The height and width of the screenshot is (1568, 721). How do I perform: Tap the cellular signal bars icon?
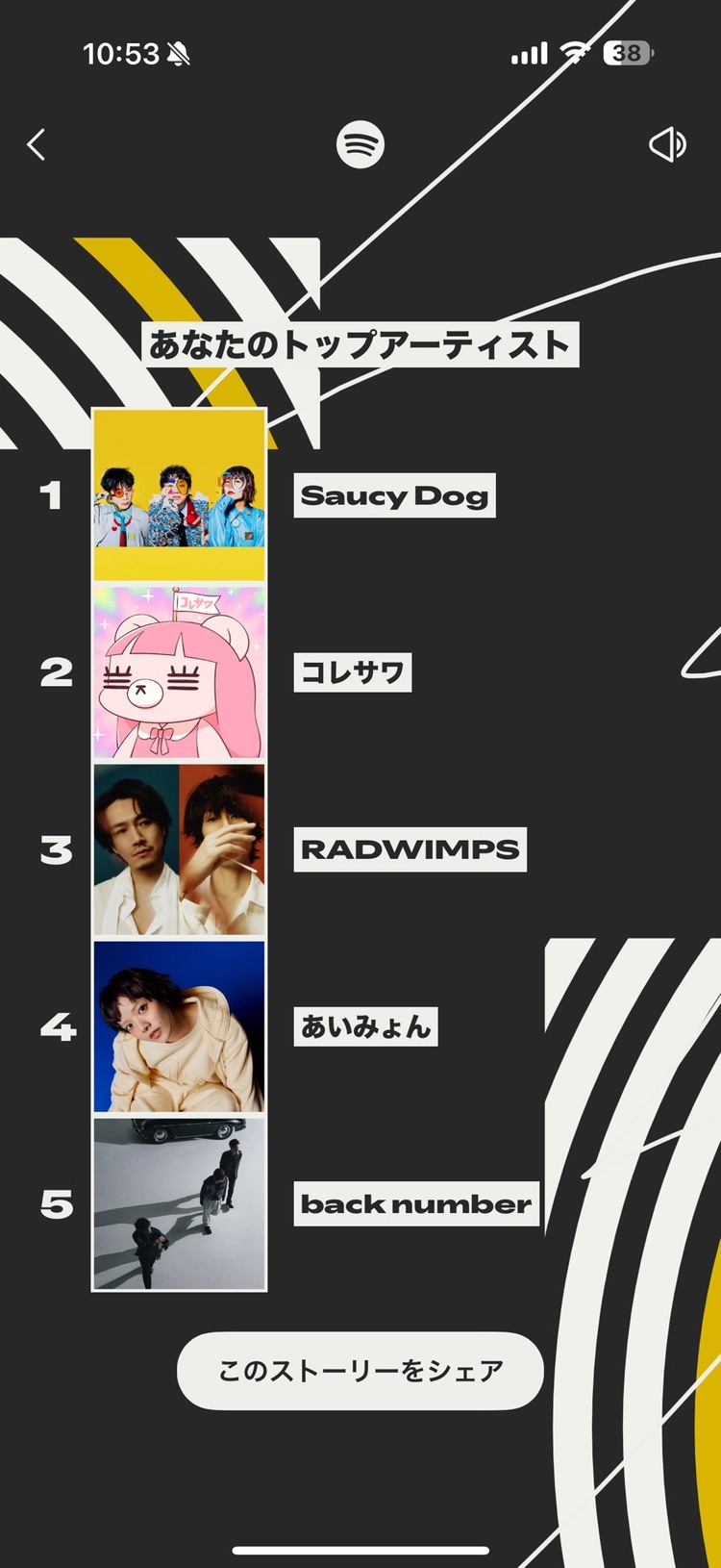tap(528, 53)
